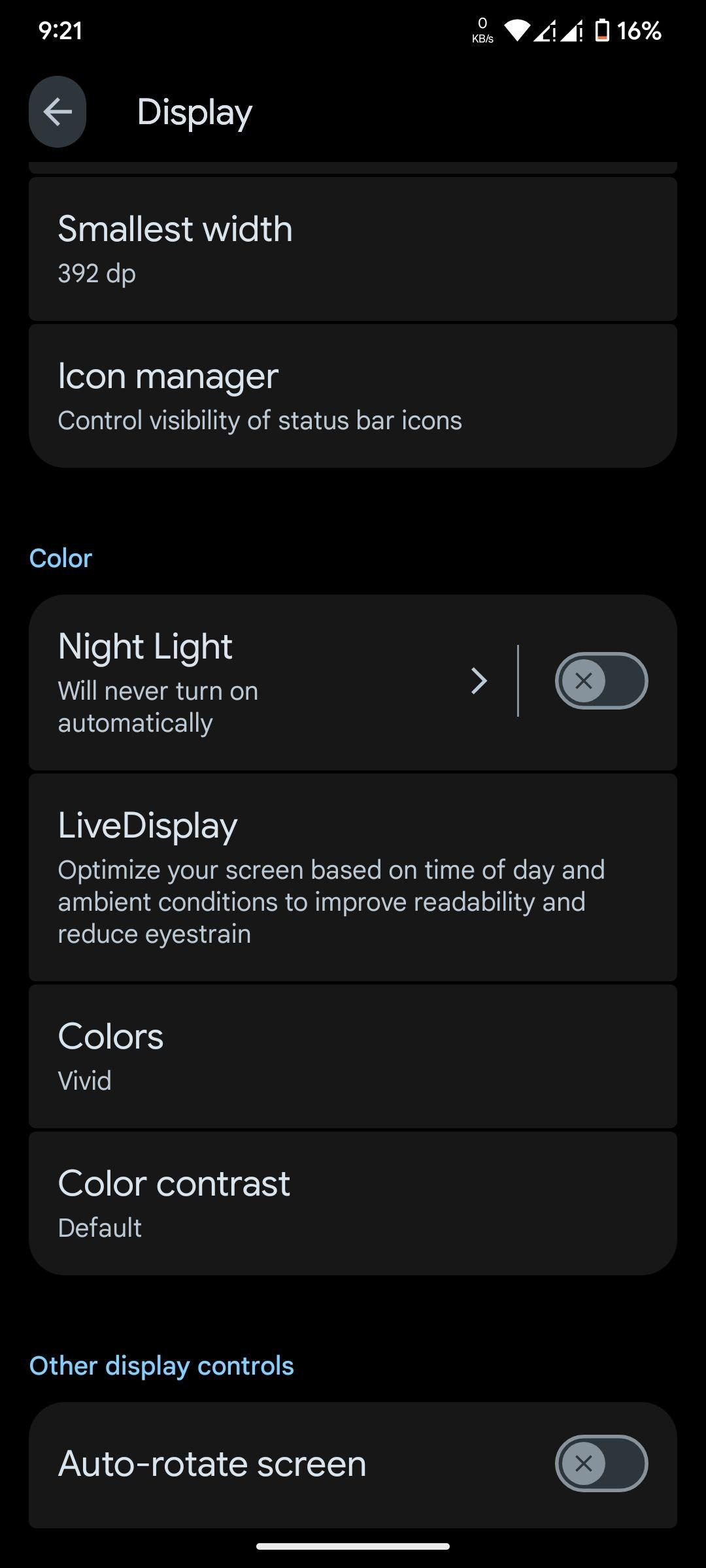Open Color contrast
The image size is (706, 1568).
pyautogui.click(x=353, y=1203)
